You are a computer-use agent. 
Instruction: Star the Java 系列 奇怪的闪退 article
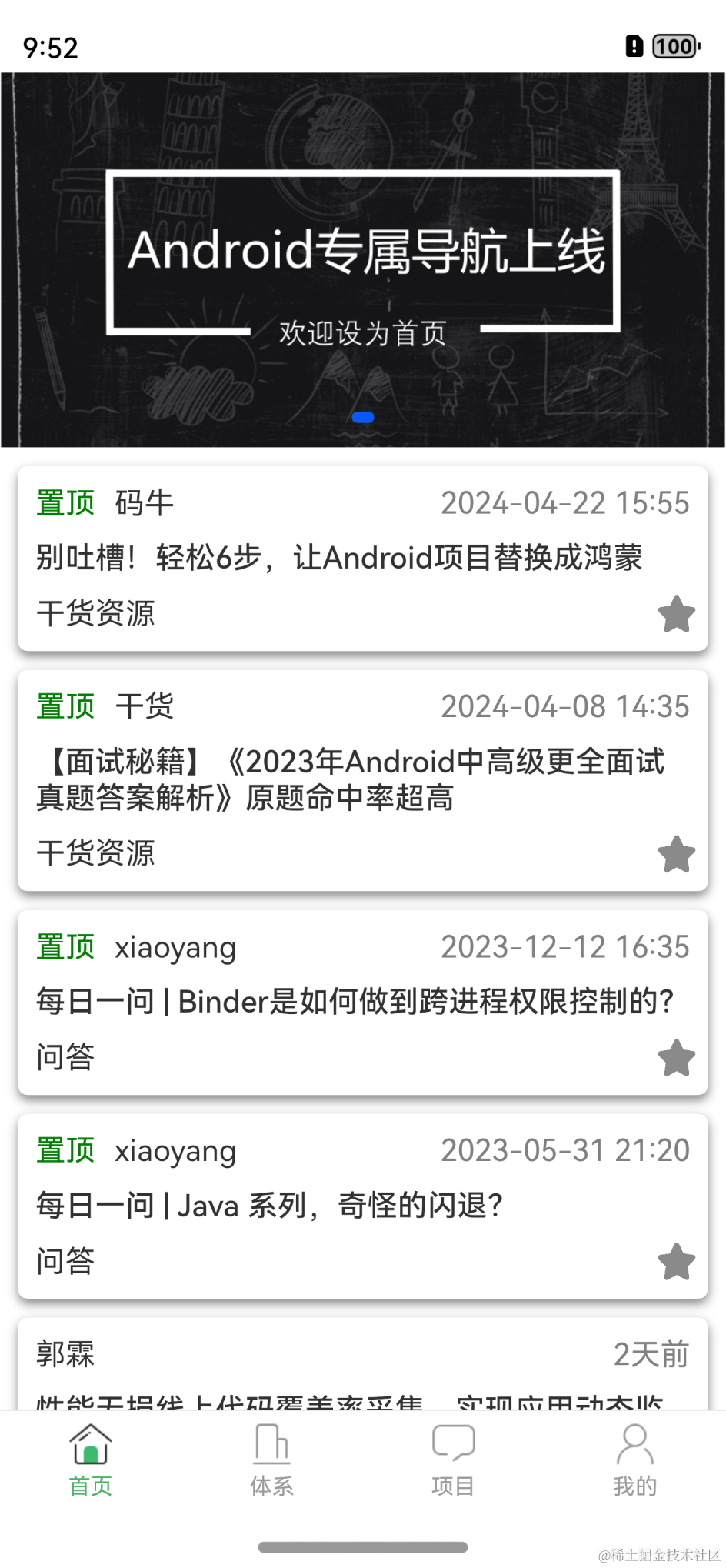676,1262
